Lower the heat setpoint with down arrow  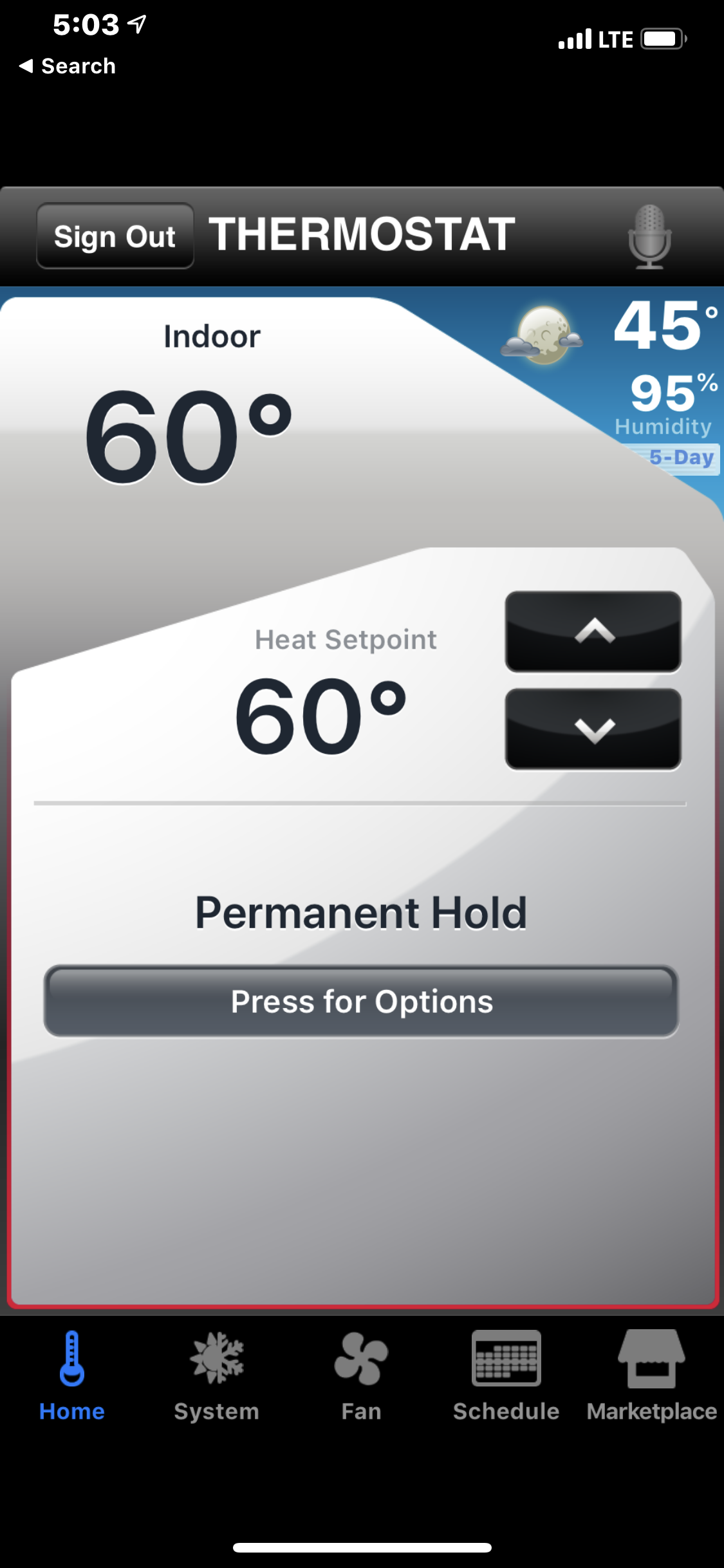pyautogui.click(x=593, y=729)
